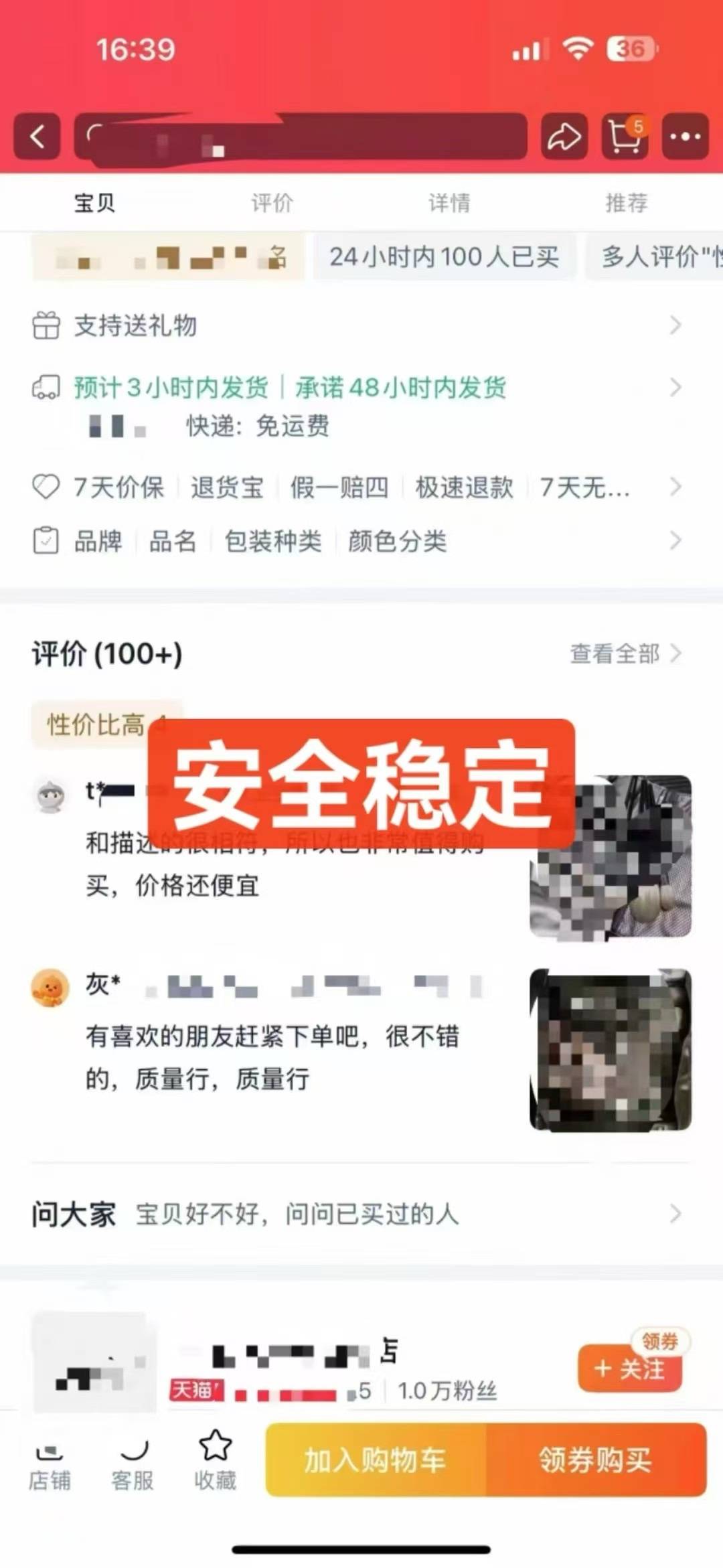This screenshot has width=723, height=1568.
Task: Share this product
Action: pos(564,137)
